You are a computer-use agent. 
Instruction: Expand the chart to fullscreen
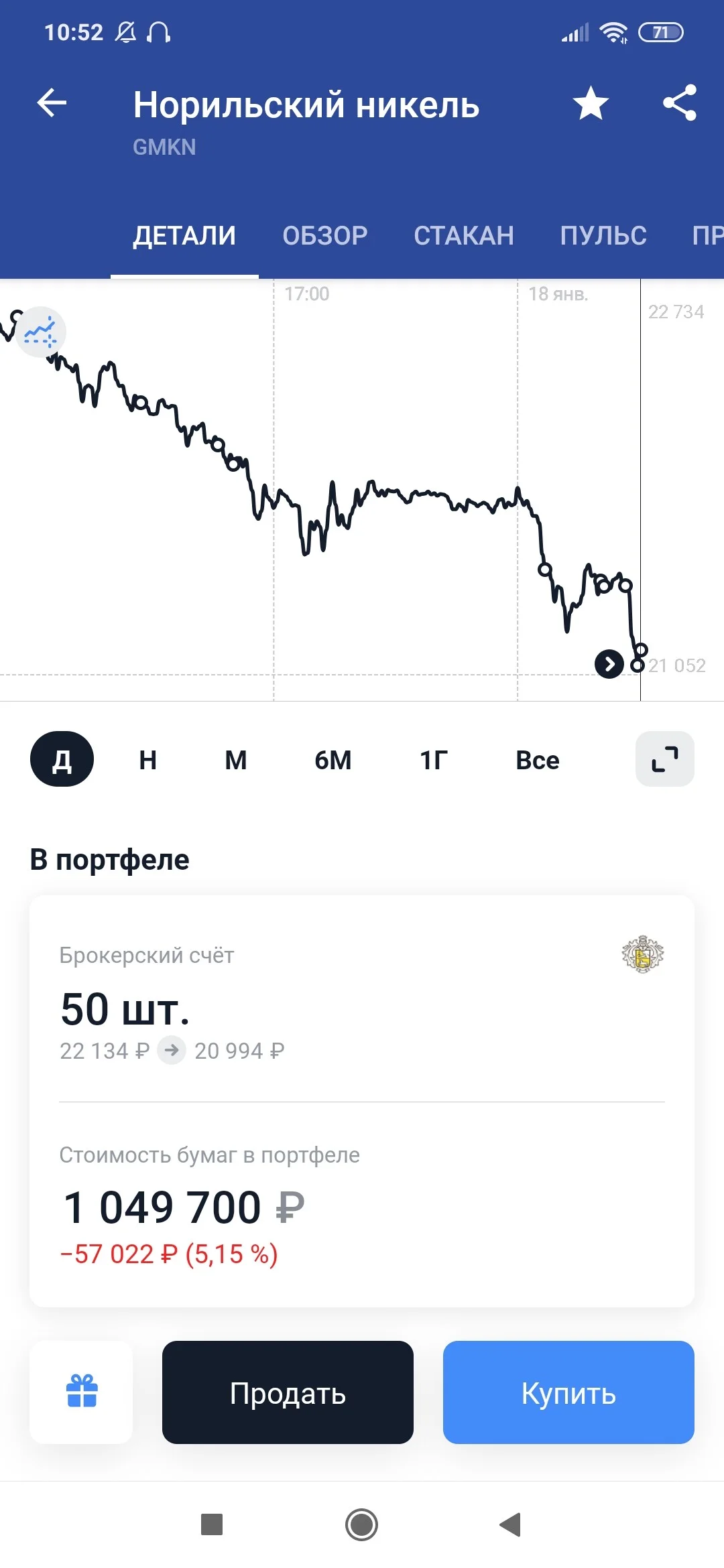point(665,759)
